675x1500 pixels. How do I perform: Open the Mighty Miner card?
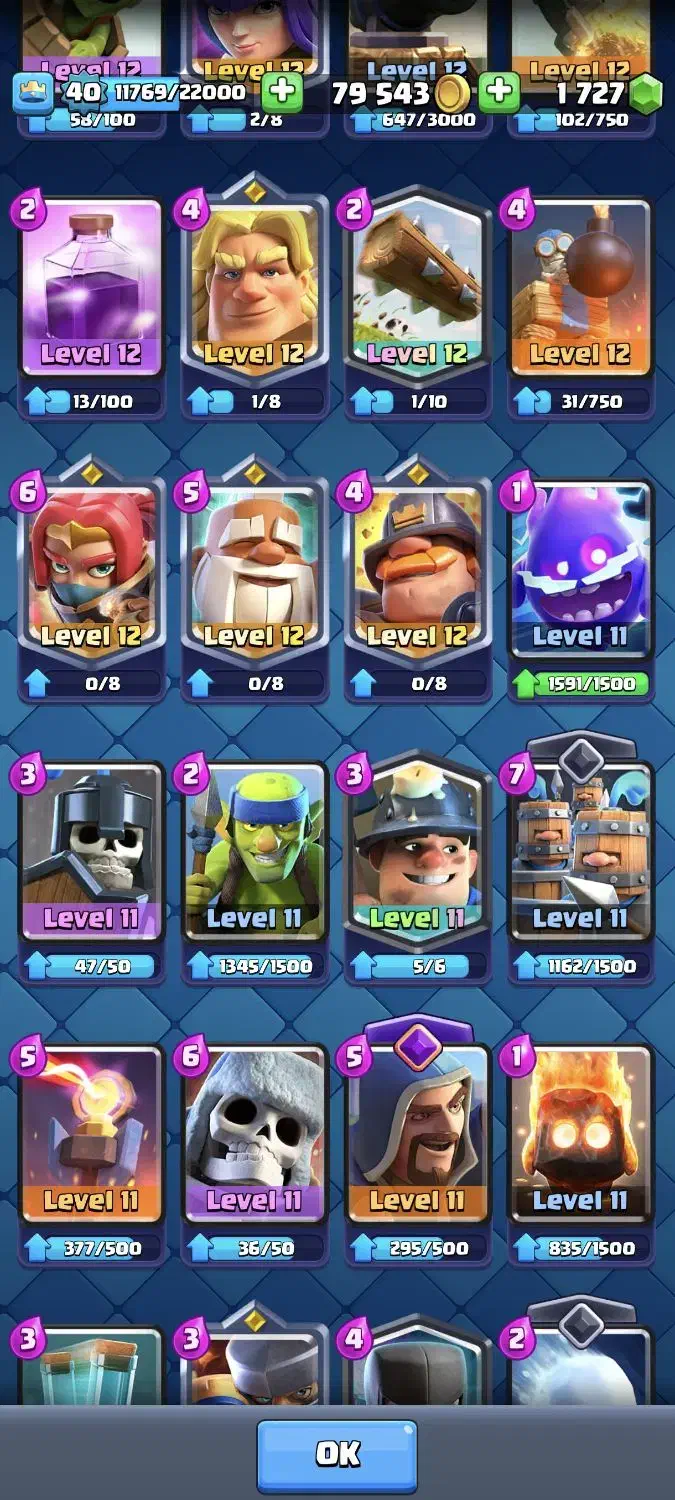(417, 572)
